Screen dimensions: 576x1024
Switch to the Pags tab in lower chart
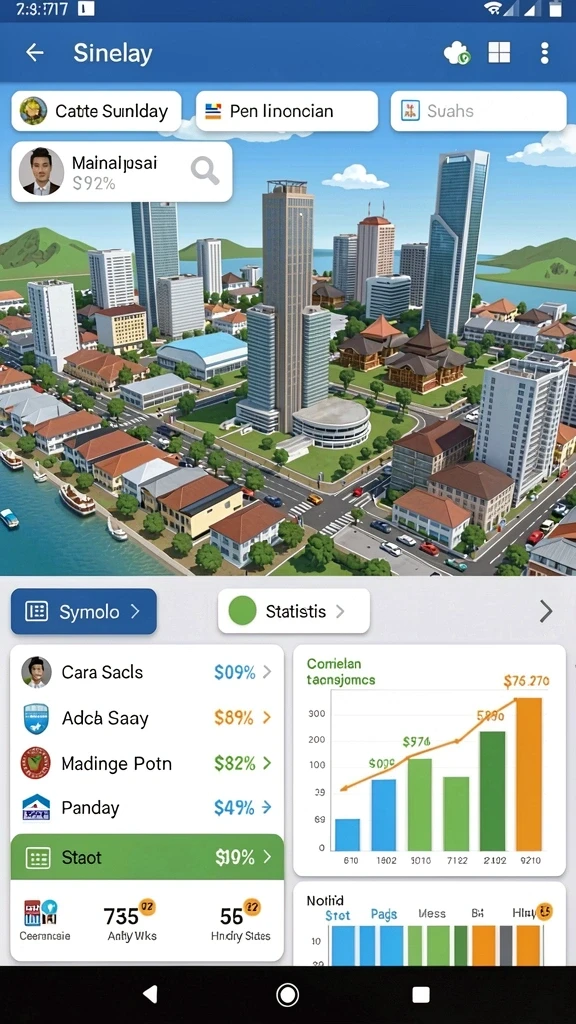383,914
